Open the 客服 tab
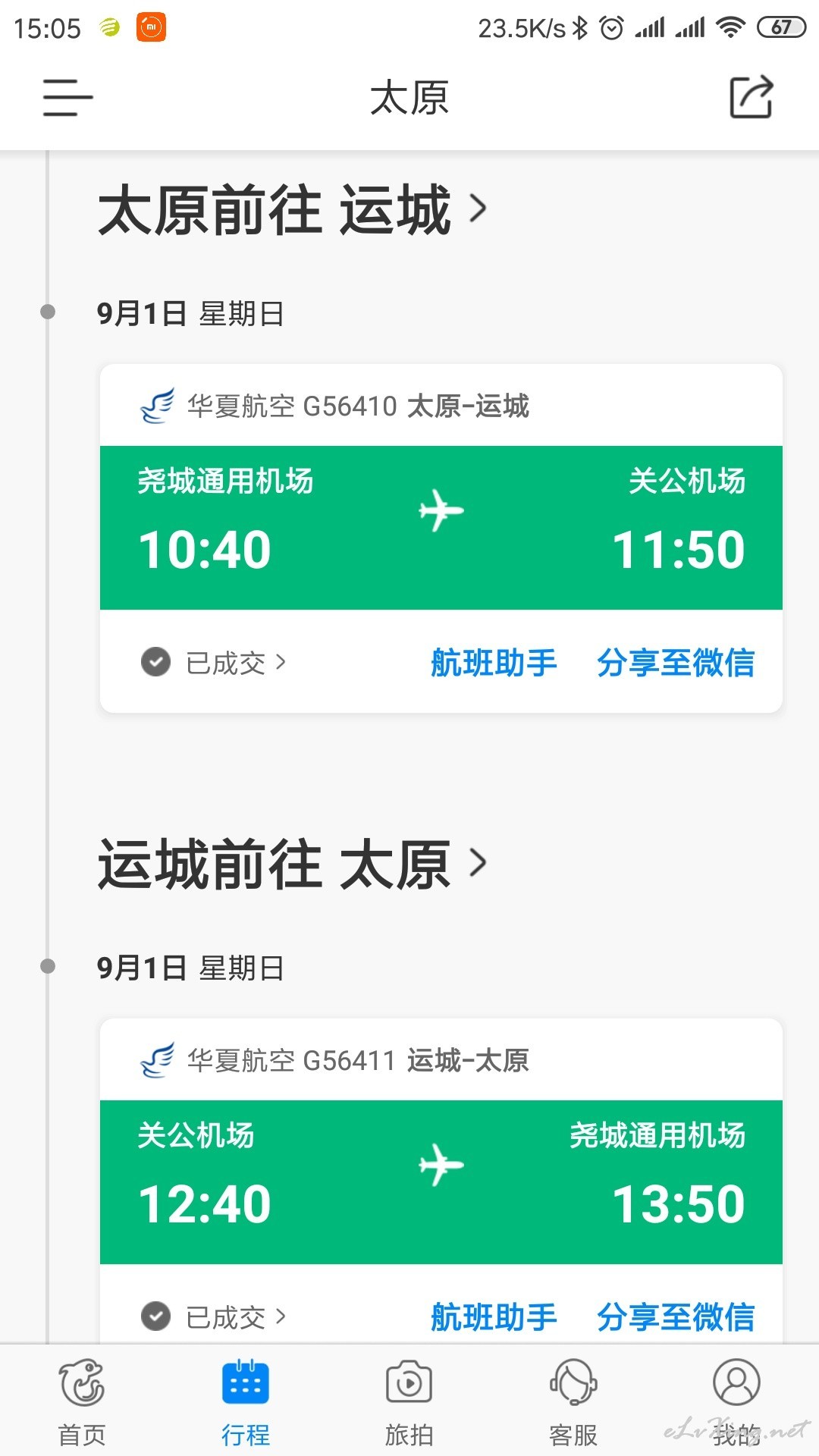819x1456 pixels. (x=573, y=1401)
